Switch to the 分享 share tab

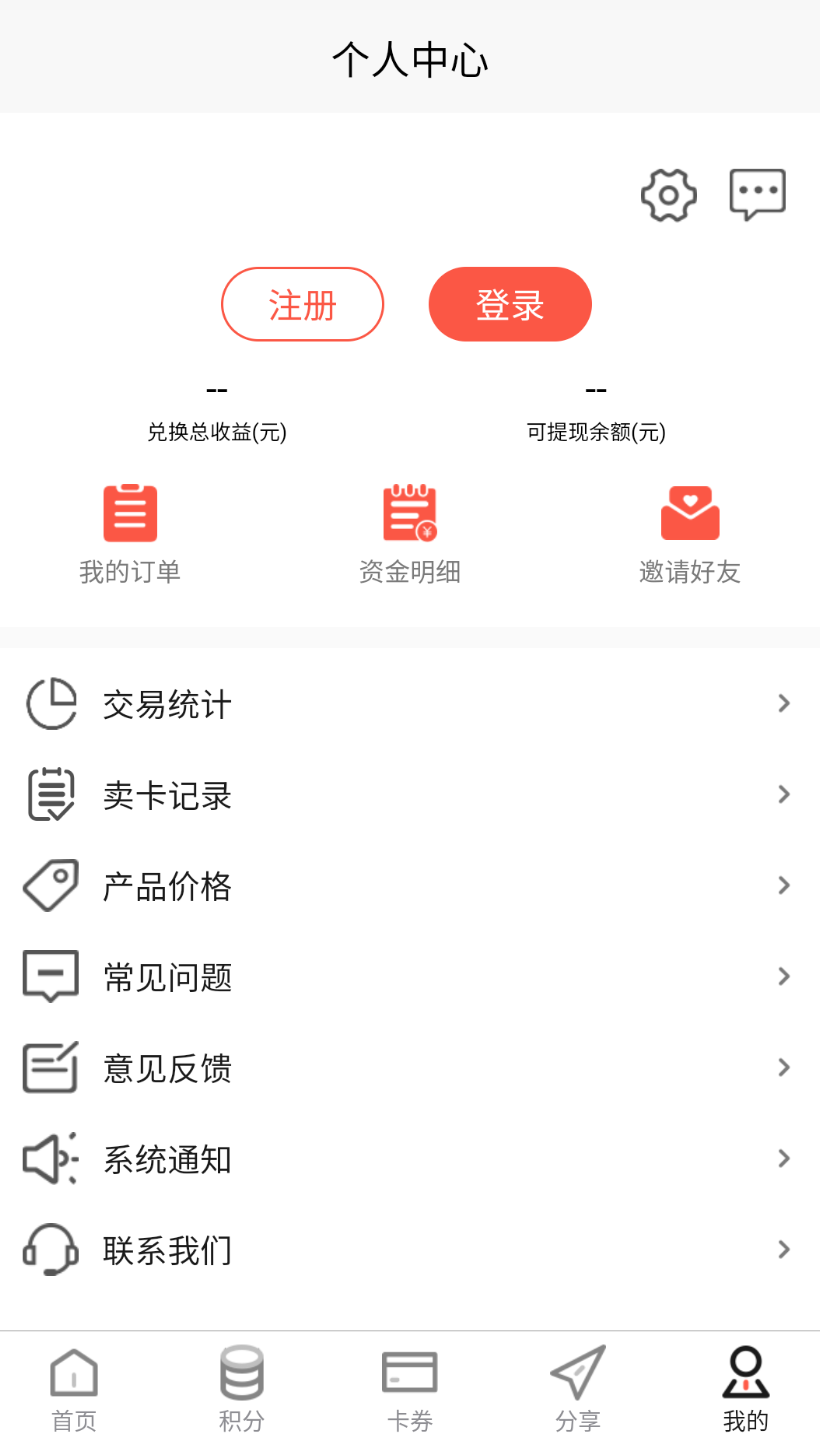coord(578,1388)
